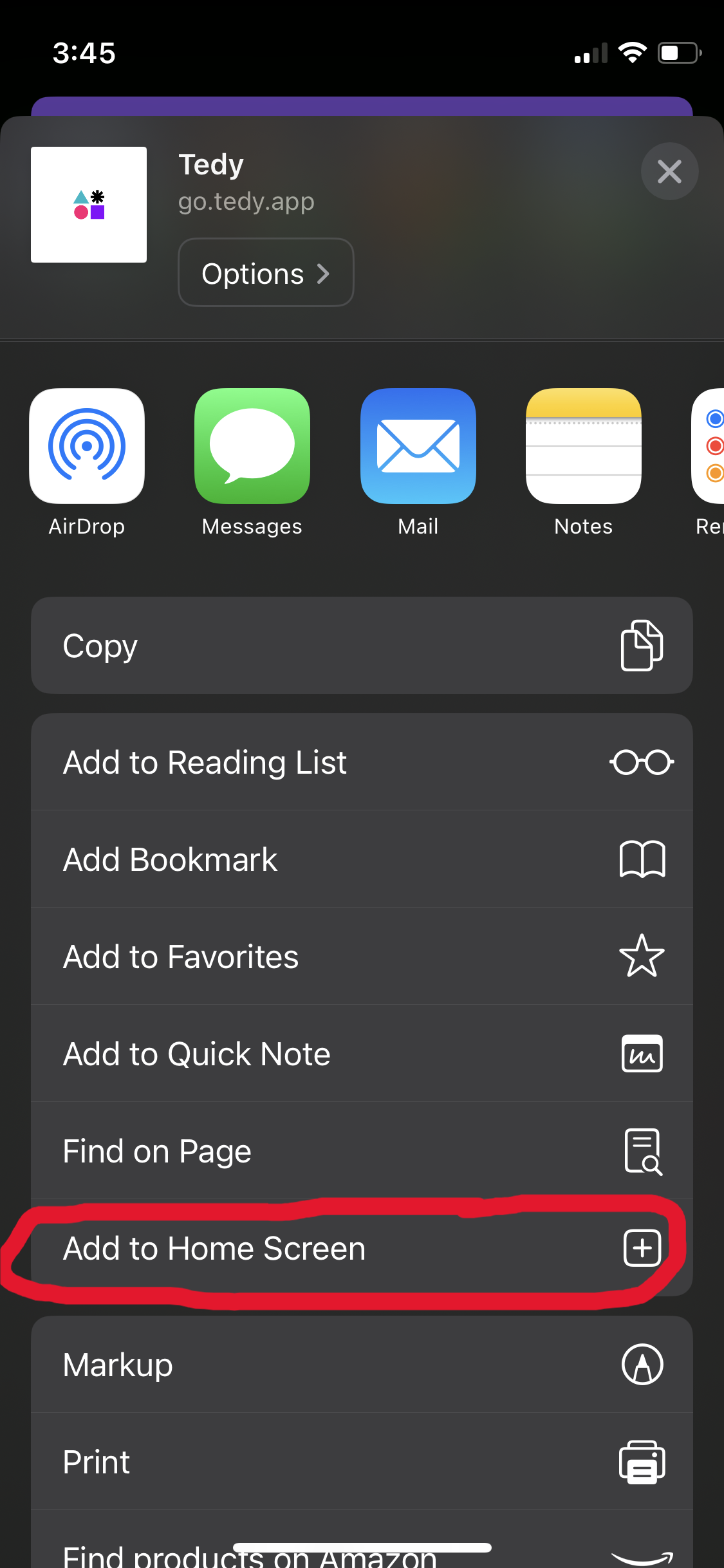
Task: Open share Options for Tedy
Action: (x=266, y=273)
